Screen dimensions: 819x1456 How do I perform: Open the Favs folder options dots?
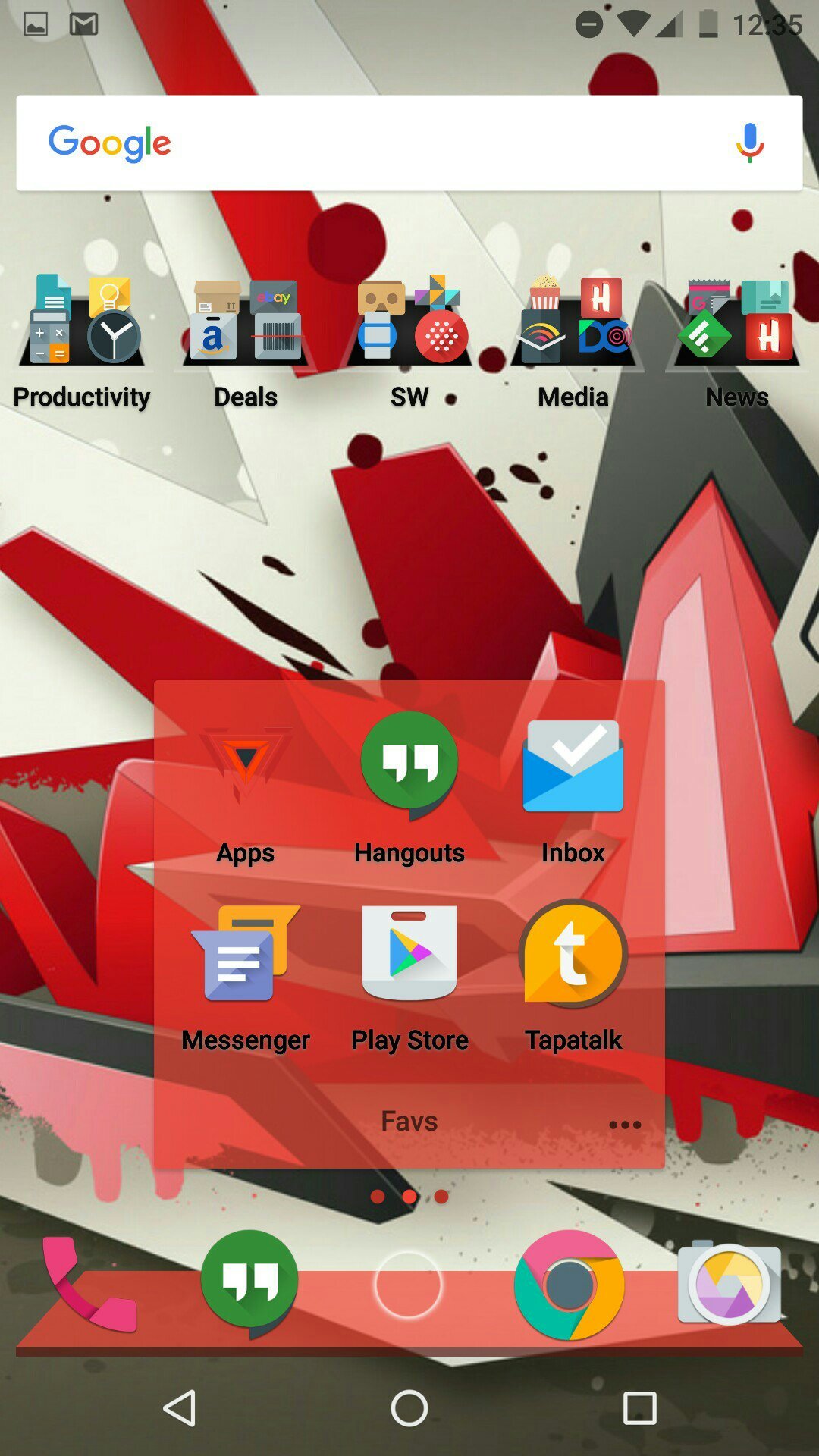coord(625,1125)
